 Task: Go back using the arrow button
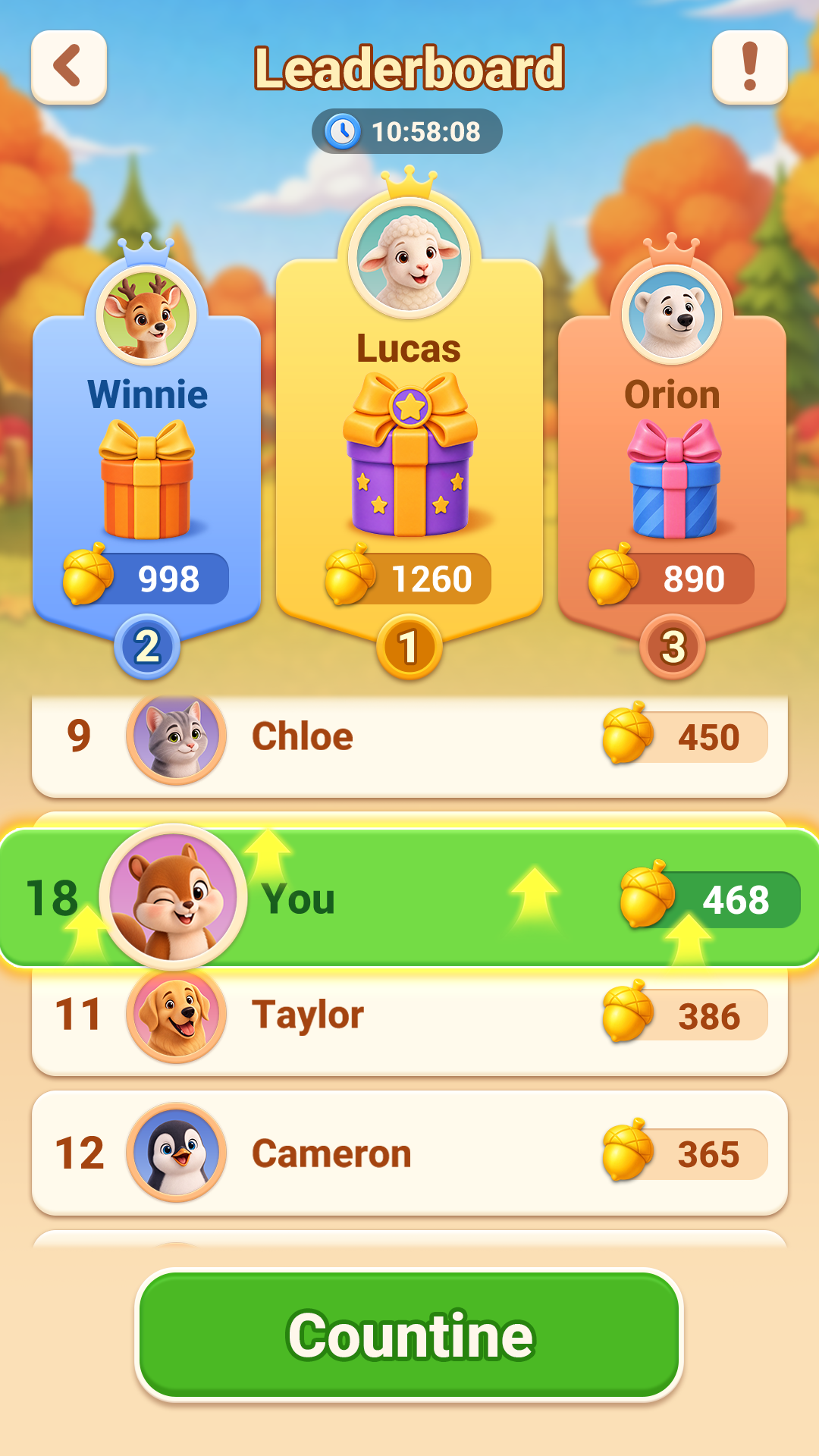point(69,67)
